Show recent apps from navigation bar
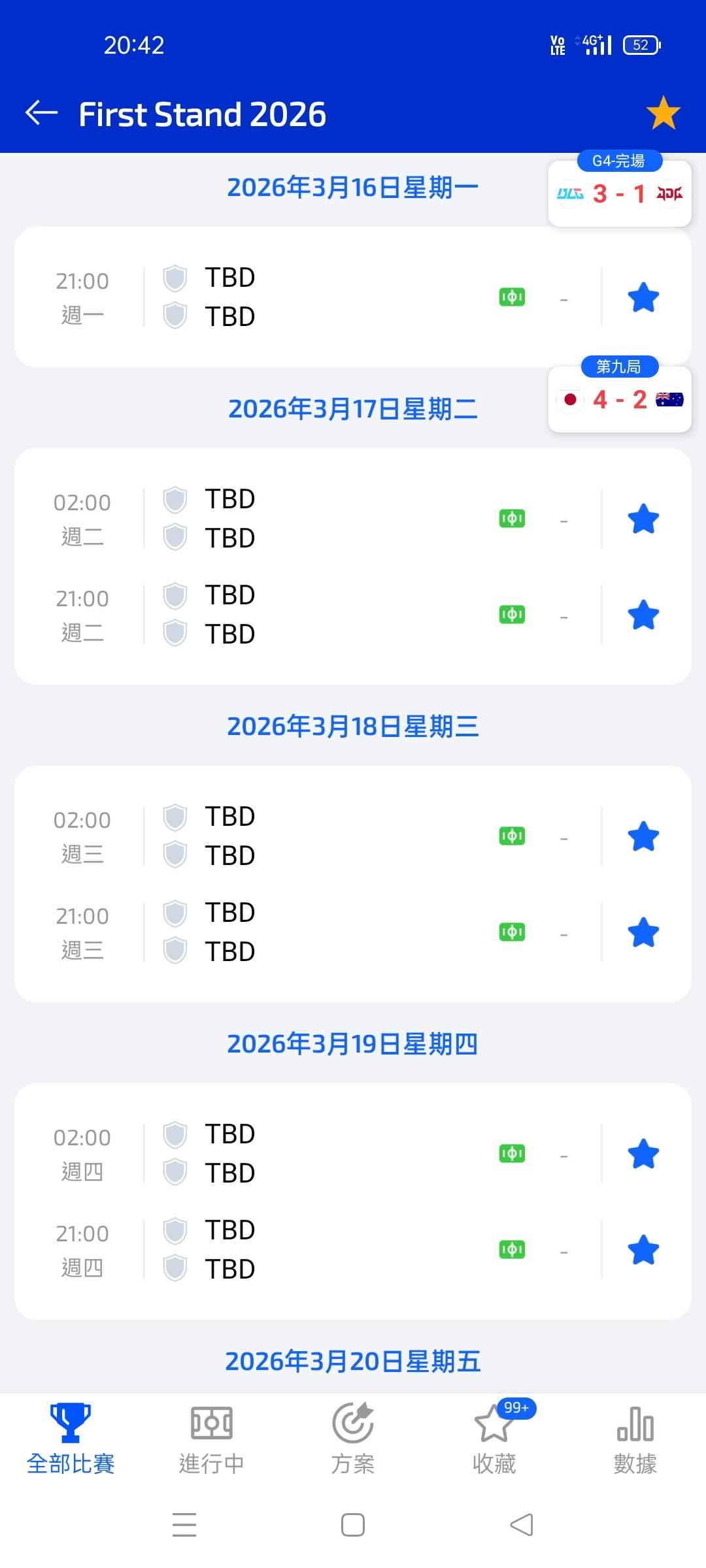Screen dimensions: 706x1568 pos(184,1525)
